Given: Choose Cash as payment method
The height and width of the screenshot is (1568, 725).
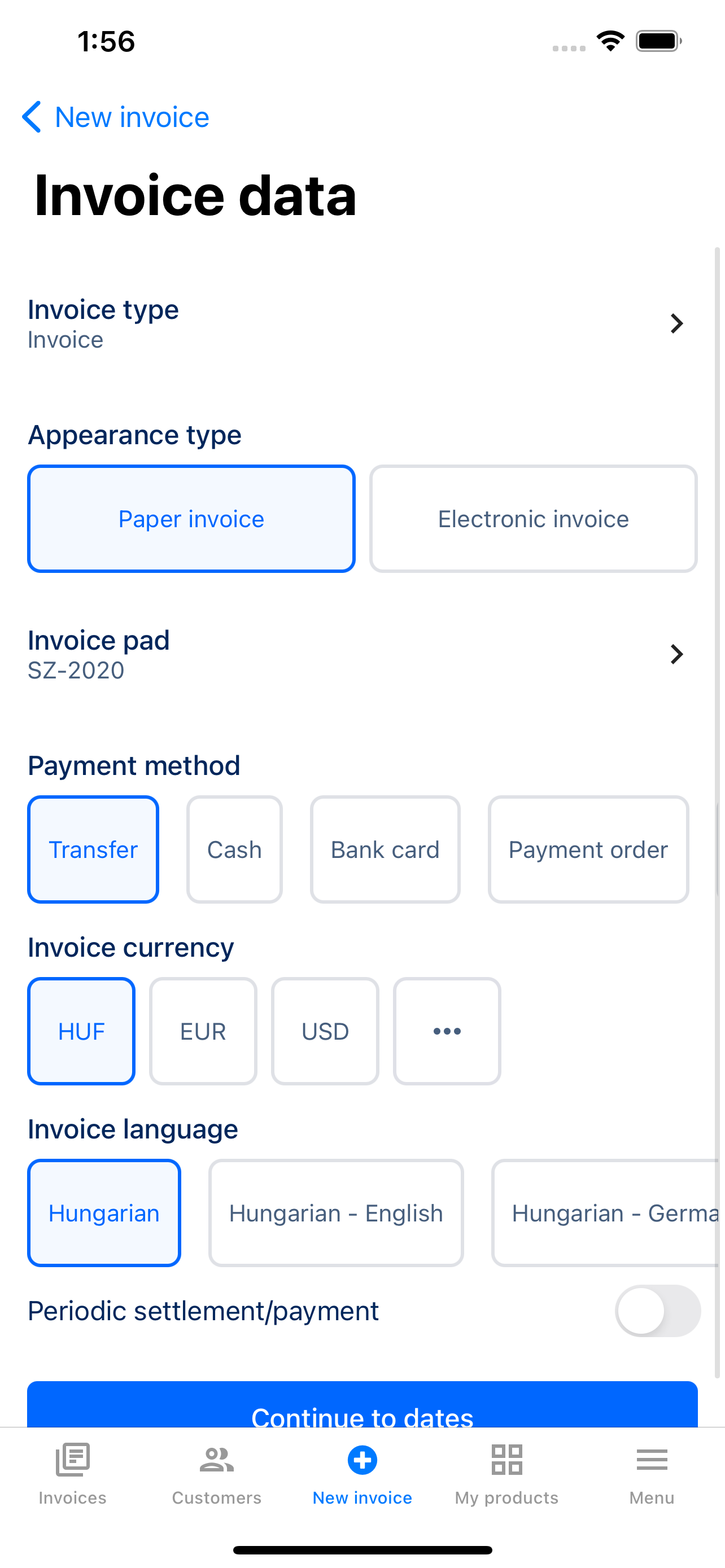Looking at the screenshot, I should coord(234,849).
